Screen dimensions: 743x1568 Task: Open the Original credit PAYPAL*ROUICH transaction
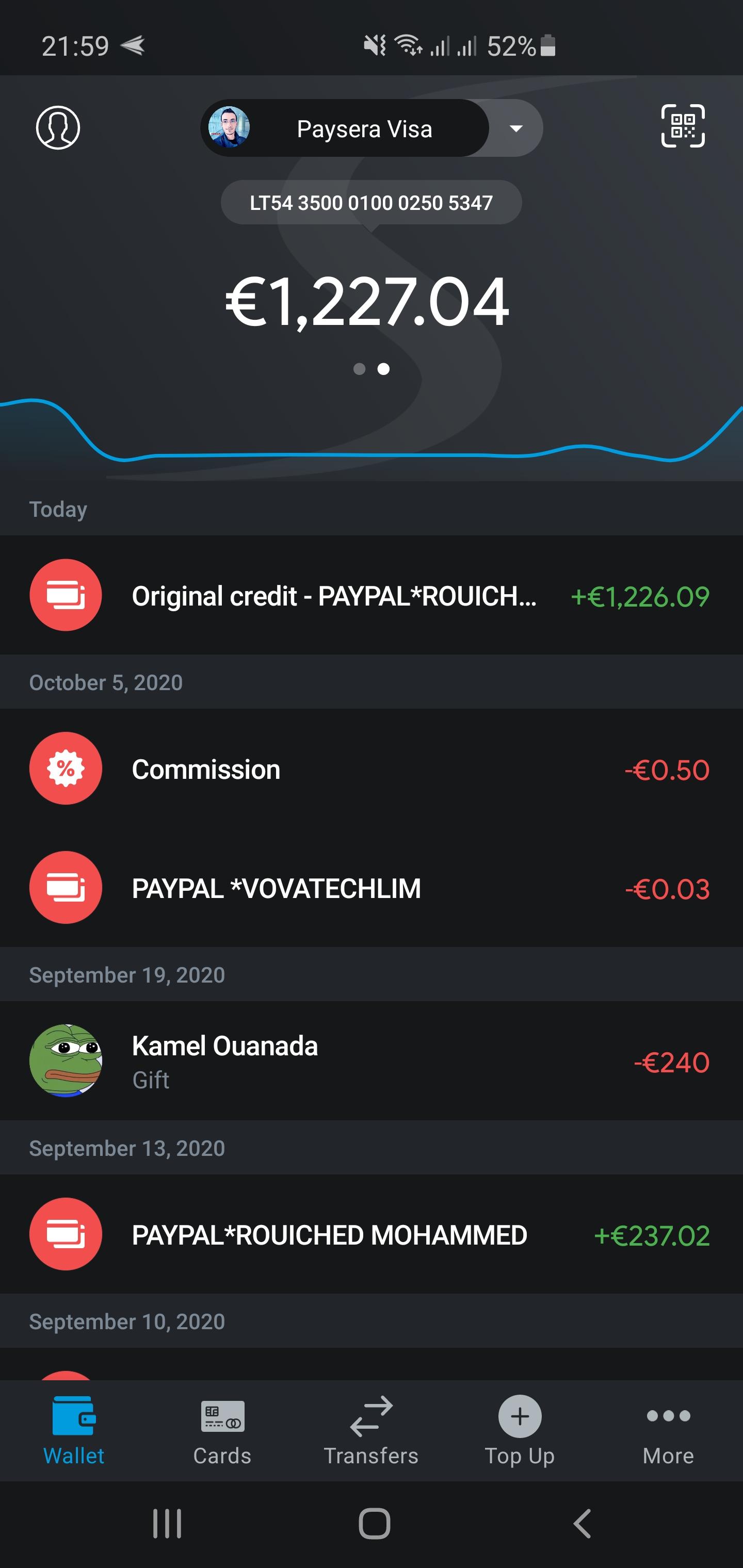[372, 595]
